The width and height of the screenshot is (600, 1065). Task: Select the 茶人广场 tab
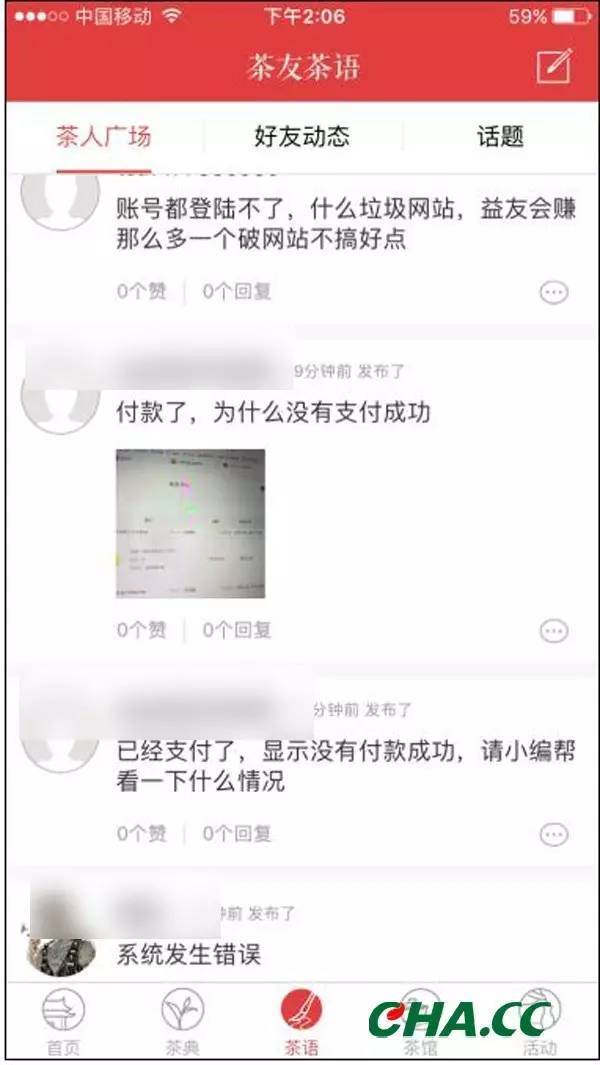[103, 136]
